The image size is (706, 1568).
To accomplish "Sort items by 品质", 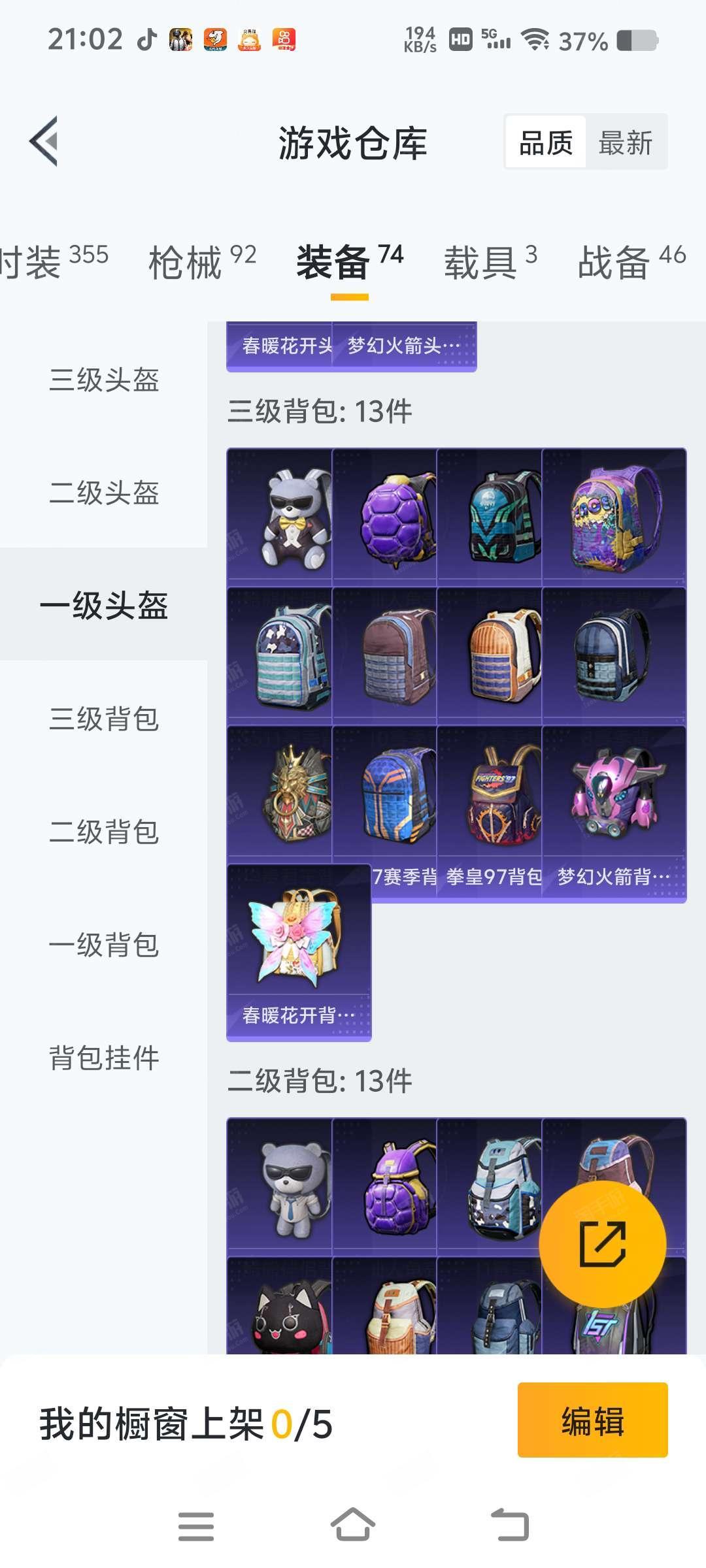I will (545, 142).
